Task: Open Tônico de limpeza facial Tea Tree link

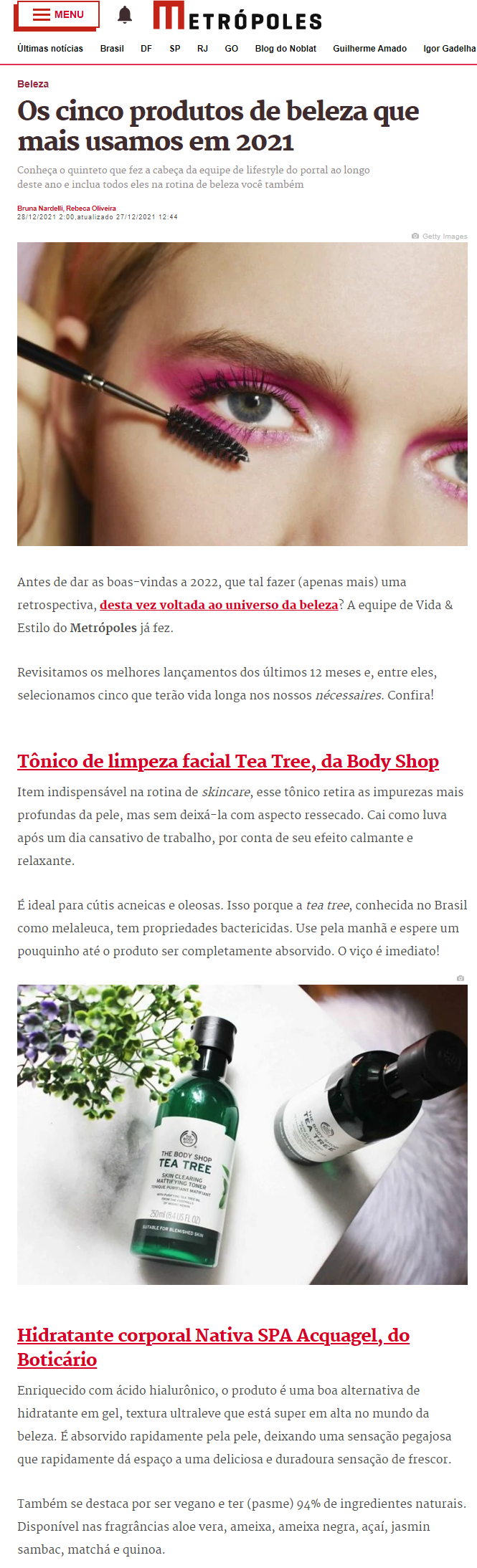Action: pos(228,761)
